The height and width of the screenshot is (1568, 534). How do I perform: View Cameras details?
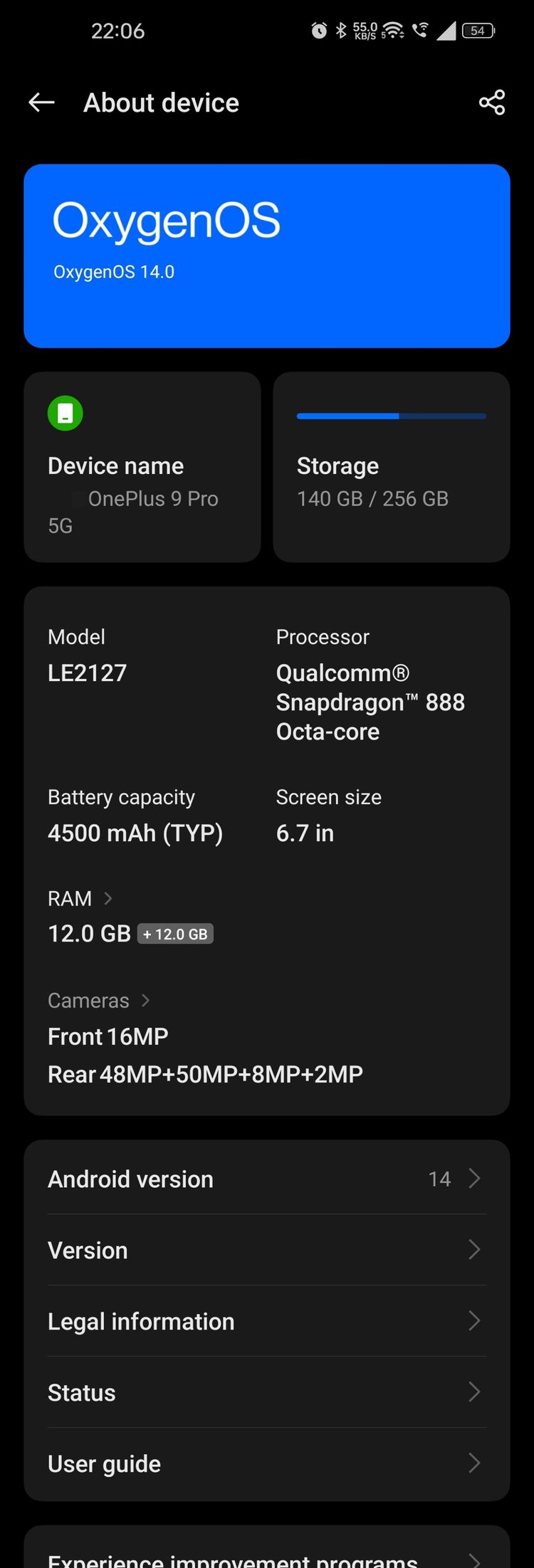click(x=98, y=1001)
